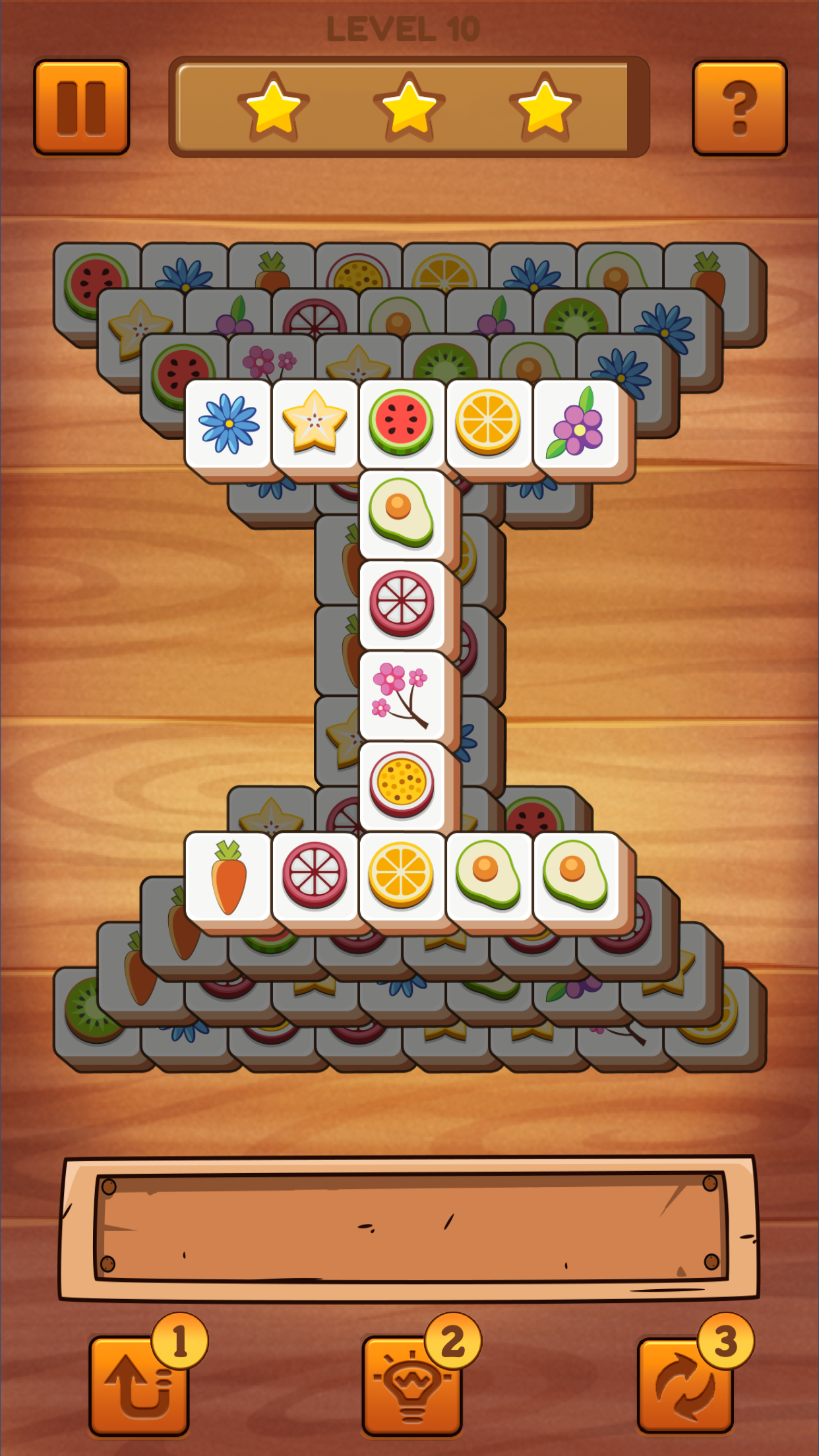Screen dimensions: 819x1456
Task: Shuffle tiles with the refresh booster
Action: [x=685, y=1385]
